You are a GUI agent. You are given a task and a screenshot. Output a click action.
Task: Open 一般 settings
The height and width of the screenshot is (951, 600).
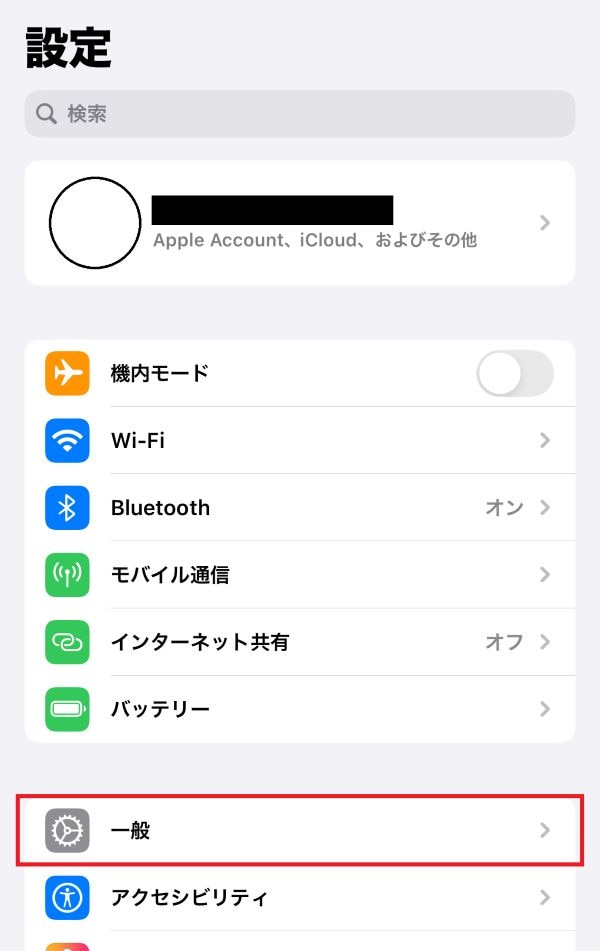tap(300, 830)
